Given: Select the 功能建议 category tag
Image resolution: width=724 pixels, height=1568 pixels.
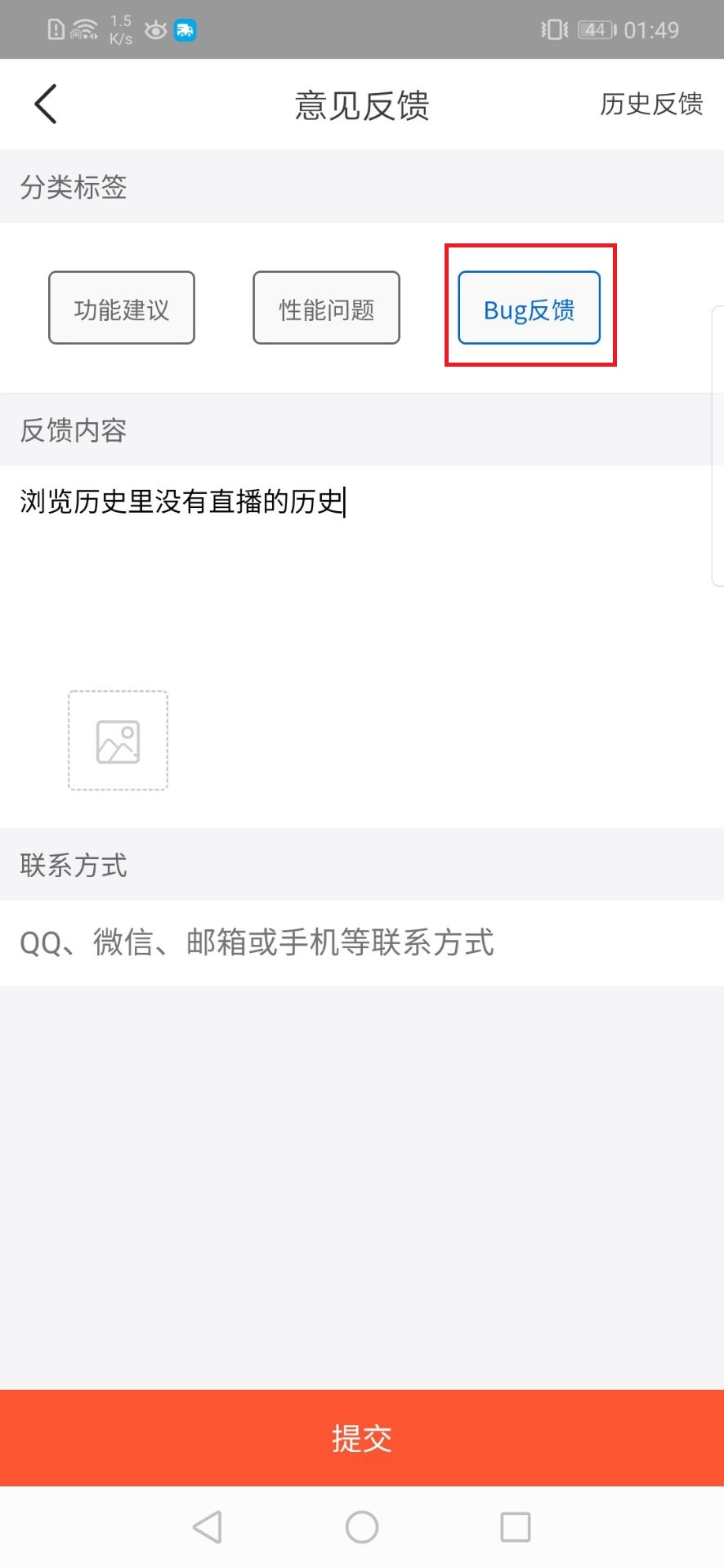Looking at the screenshot, I should 121,308.
